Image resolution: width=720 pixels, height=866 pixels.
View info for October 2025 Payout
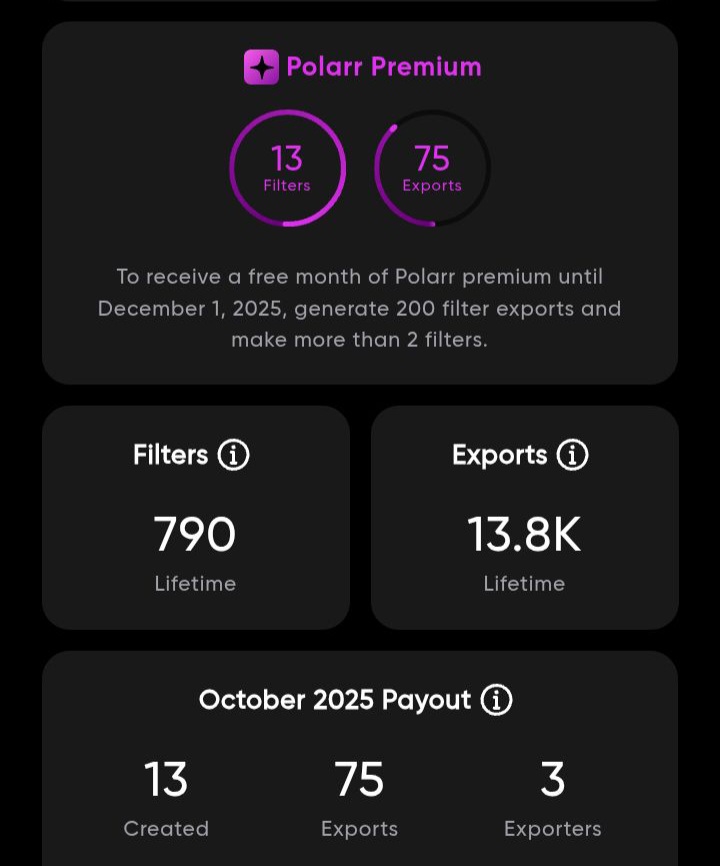496,699
